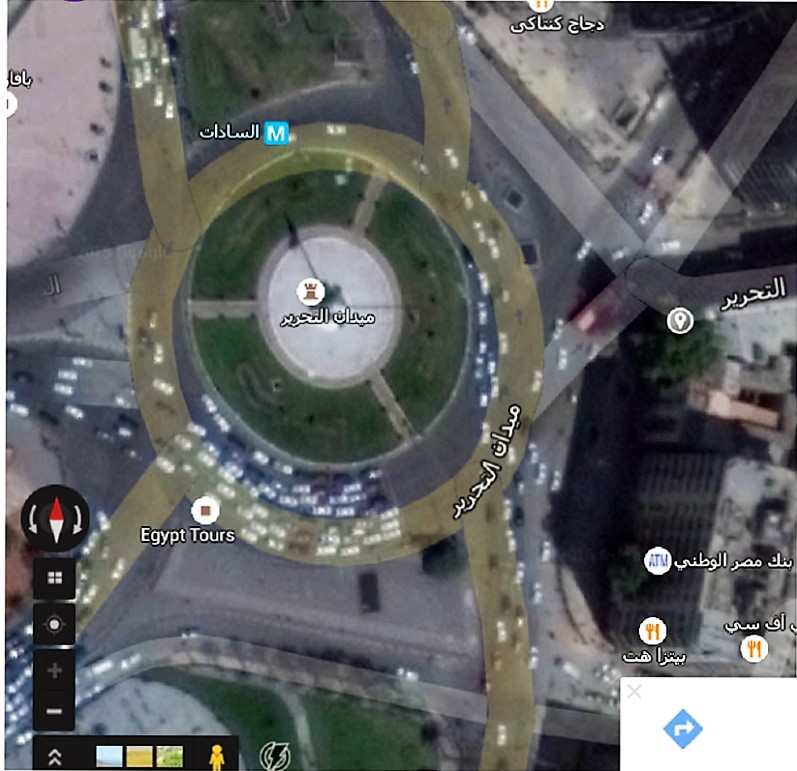Tap the compass to reset map orientation
Viewport: 797px width, 771px height.
point(56,518)
